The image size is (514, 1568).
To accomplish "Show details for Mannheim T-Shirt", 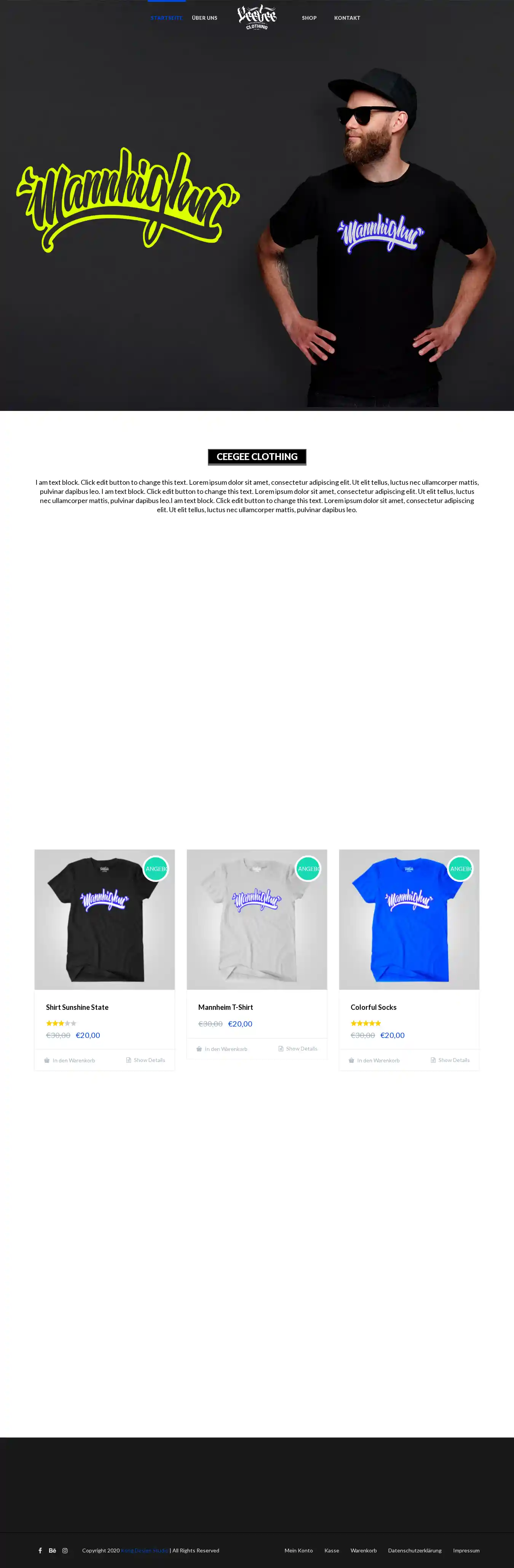I will pyautogui.click(x=298, y=1048).
